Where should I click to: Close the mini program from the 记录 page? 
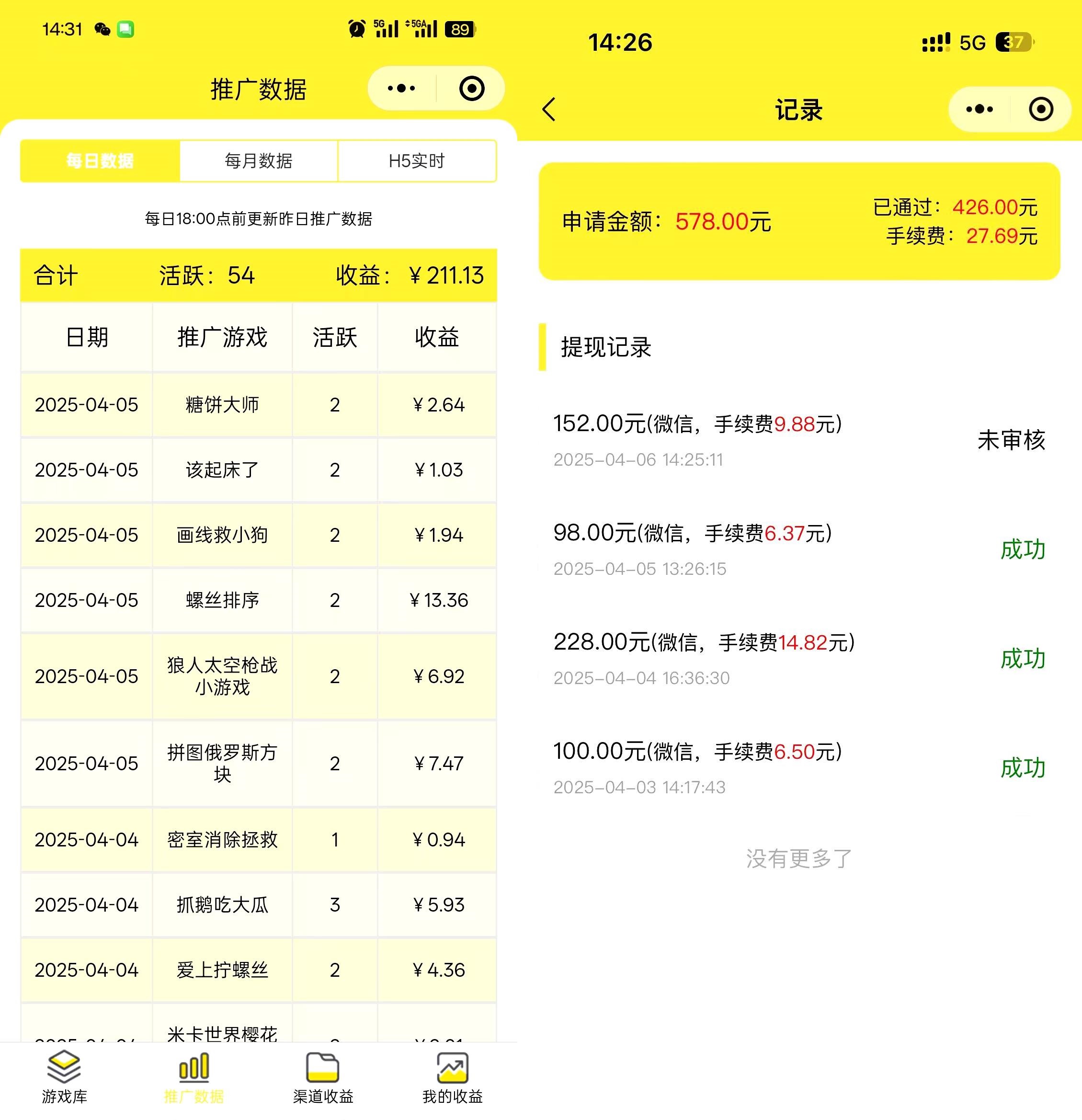[x=1040, y=109]
